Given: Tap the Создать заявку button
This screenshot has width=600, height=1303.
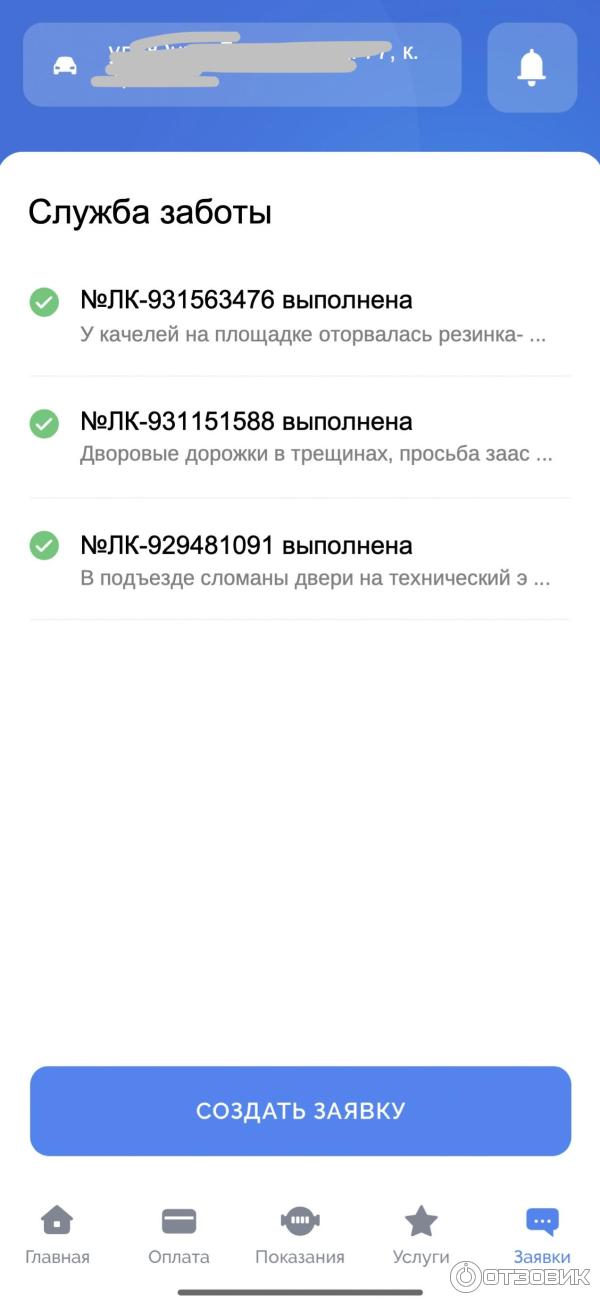Looking at the screenshot, I should (300, 1110).
